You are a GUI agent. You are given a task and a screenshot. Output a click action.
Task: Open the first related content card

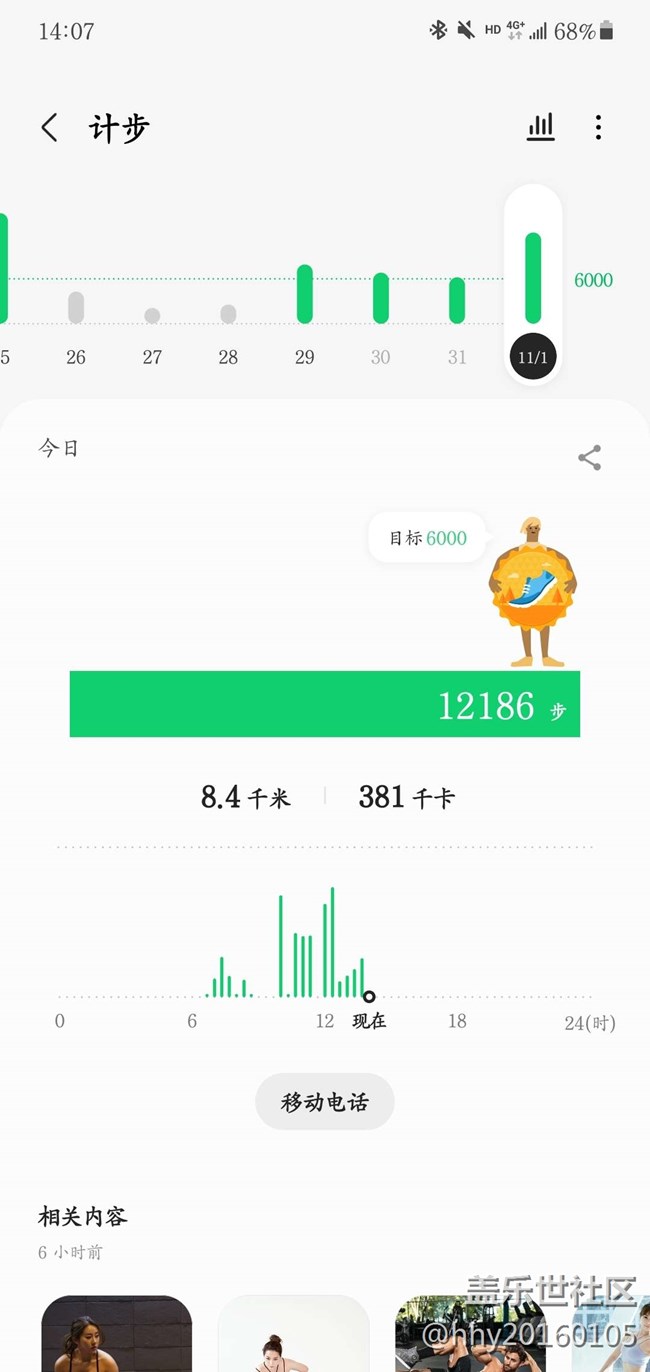pyautogui.click(x=116, y=1334)
